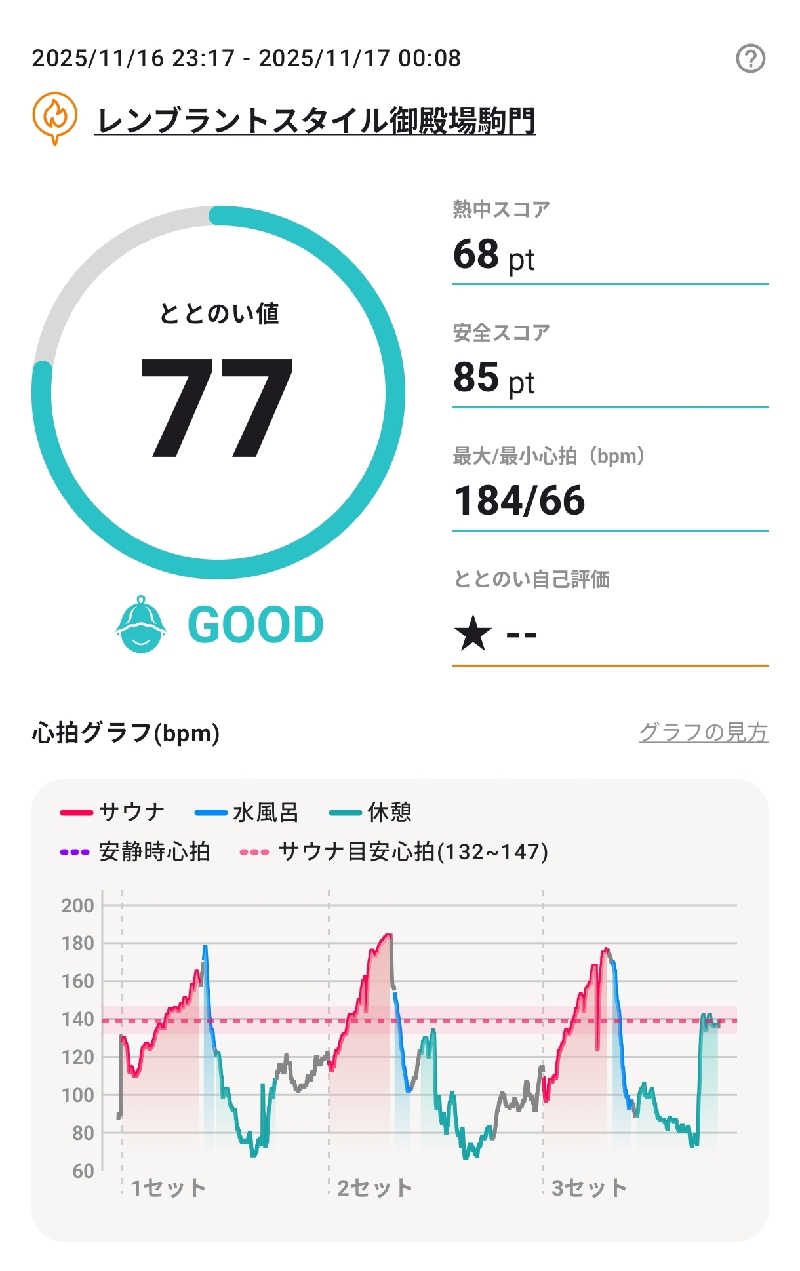Set the ととのい自己評価 star rating

[x=496, y=634]
